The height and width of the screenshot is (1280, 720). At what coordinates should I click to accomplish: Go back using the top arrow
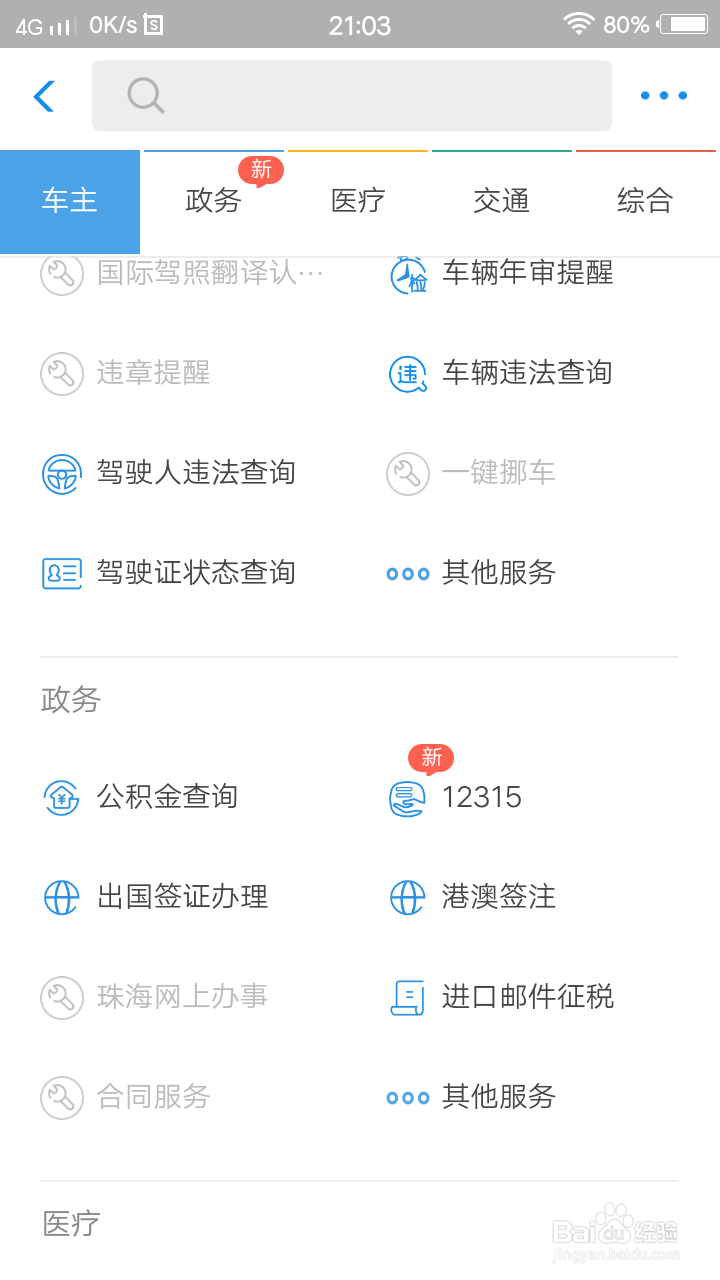tap(44, 96)
